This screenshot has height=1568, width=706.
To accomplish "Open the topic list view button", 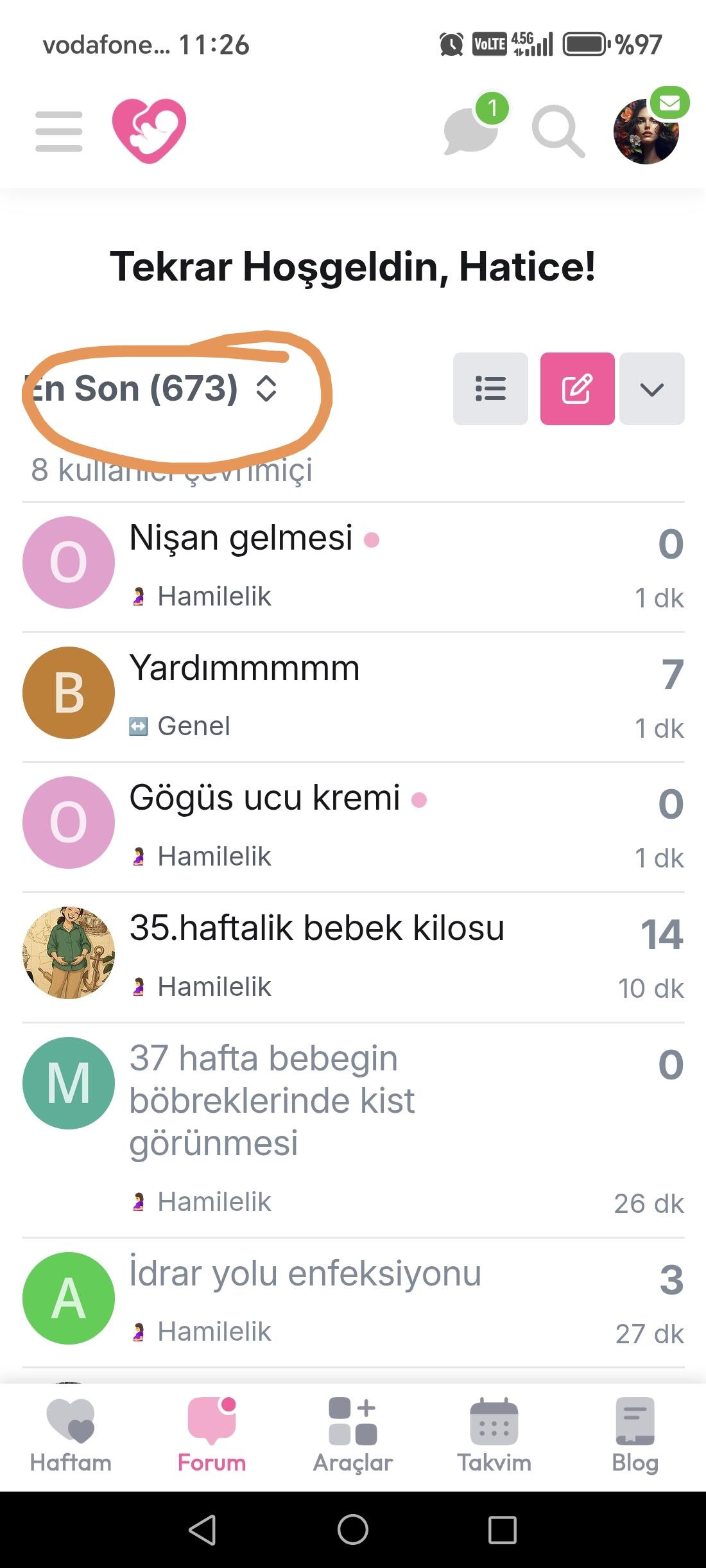I will 490,389.
